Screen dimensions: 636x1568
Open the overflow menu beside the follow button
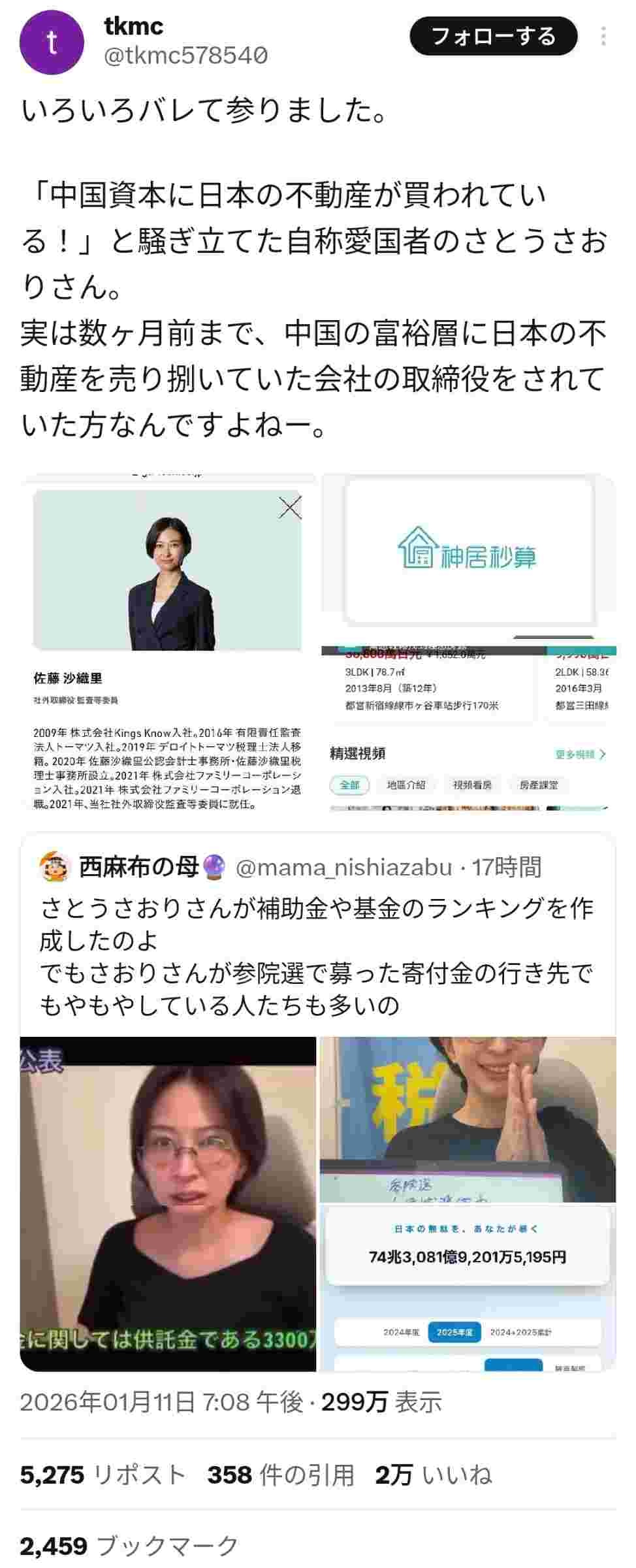[605, 37]
